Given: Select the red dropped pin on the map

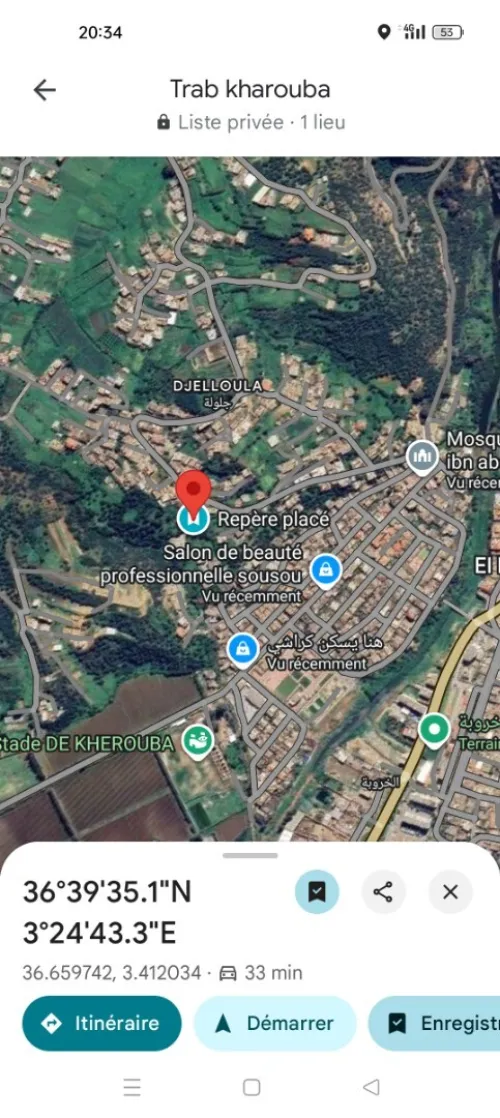Looking at the screenshot, I should click(x=193, y=493).
